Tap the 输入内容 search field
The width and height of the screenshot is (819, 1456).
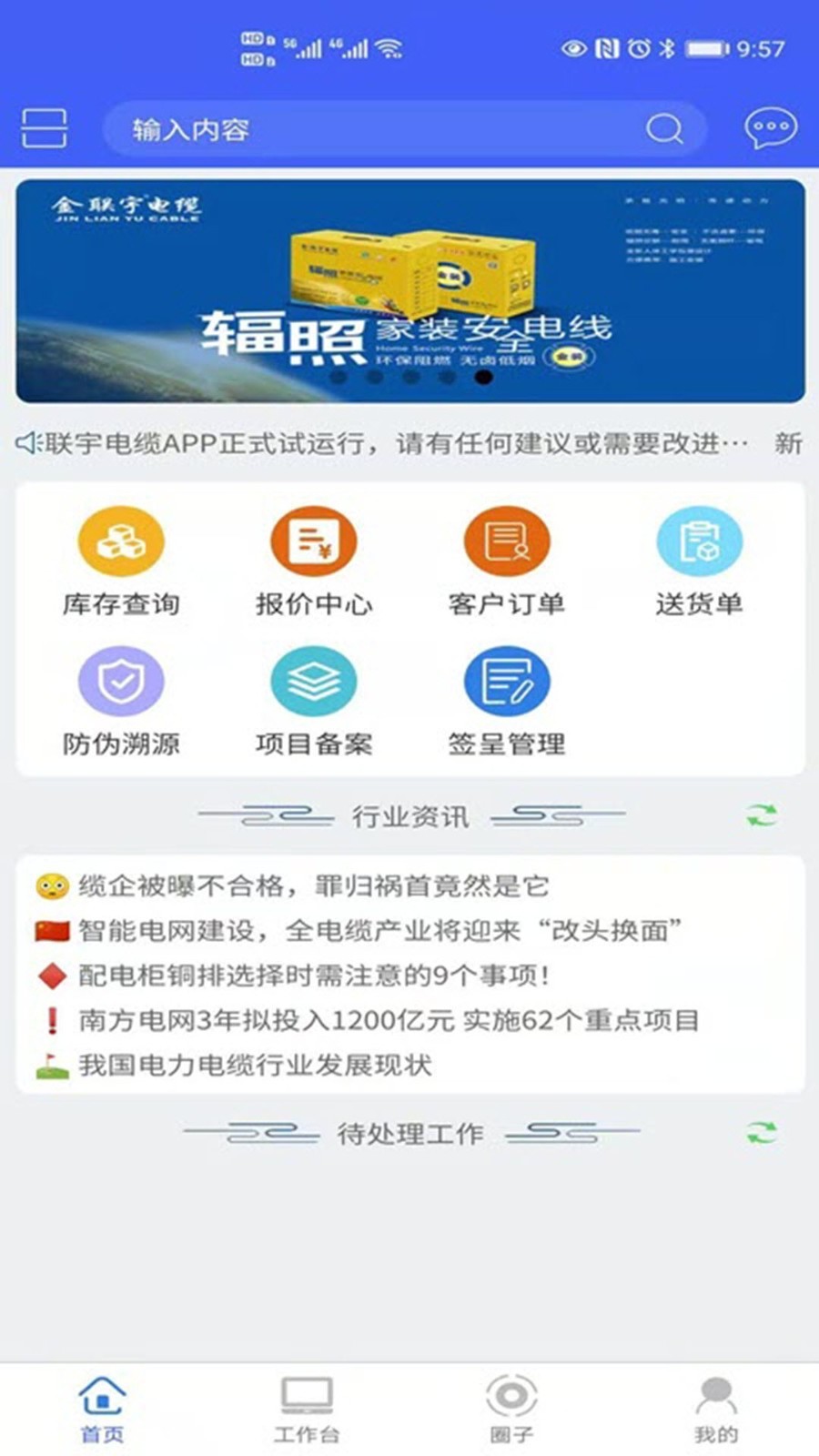(382, 129)
